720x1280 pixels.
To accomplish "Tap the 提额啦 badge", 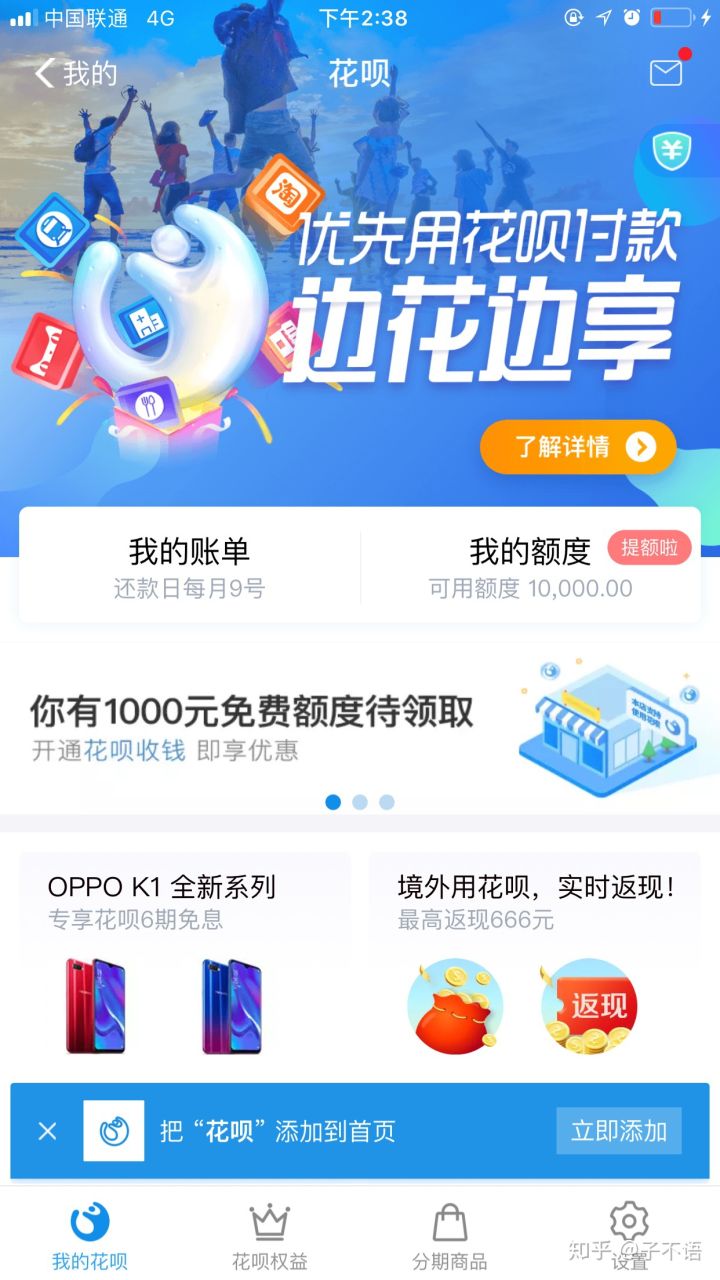I will (x=649, y=548).
